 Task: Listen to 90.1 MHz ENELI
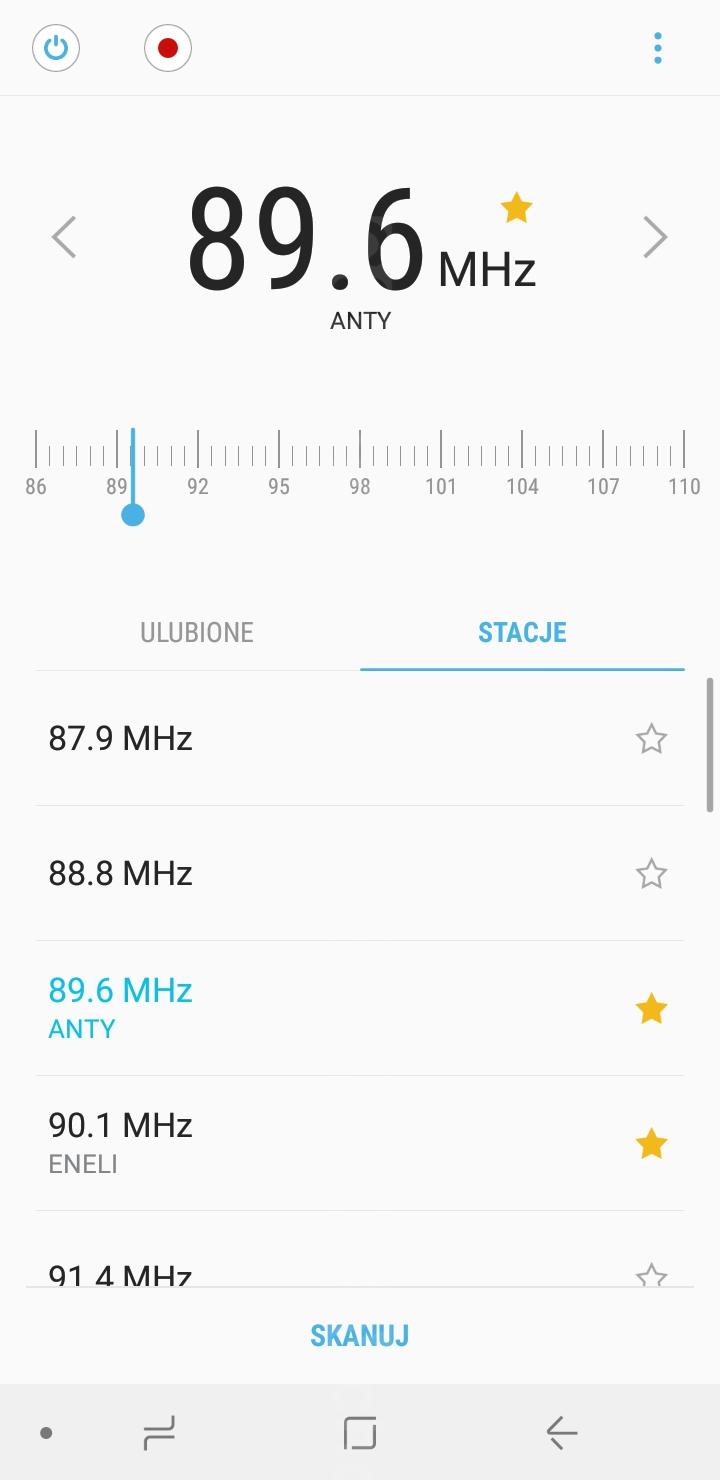pyautogui.click(x=330, y=1143)
